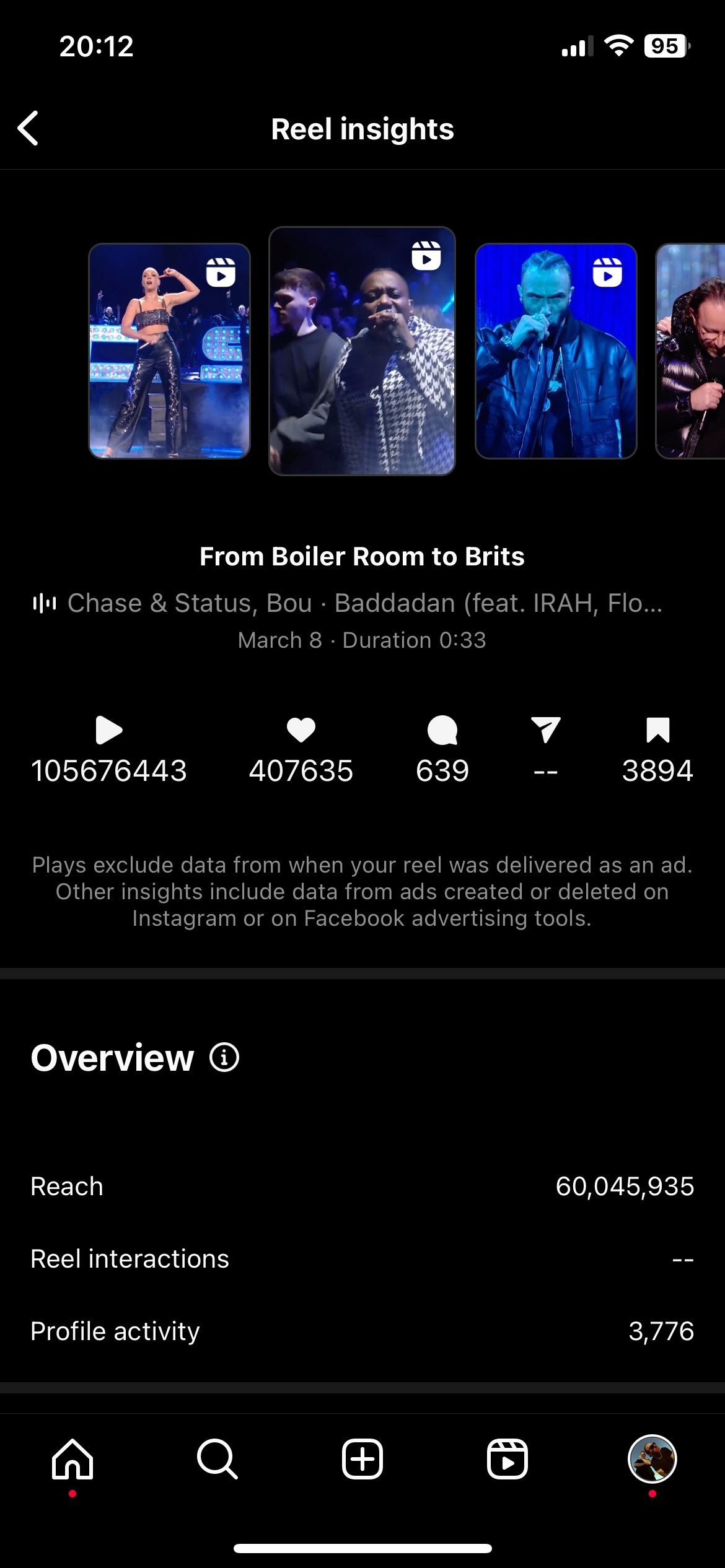Select the reel with man in blue leather jacket
Viewport: 725px width, 1568px height.
pyautogui.click(x=555, y=351)
